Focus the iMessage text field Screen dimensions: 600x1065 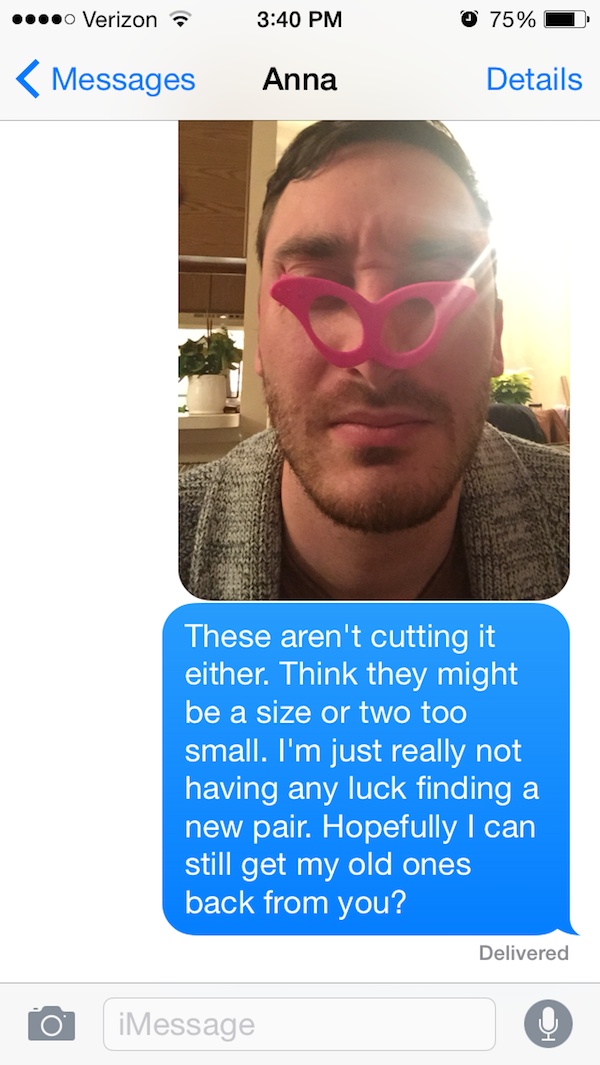click(x=299, y=1024)
